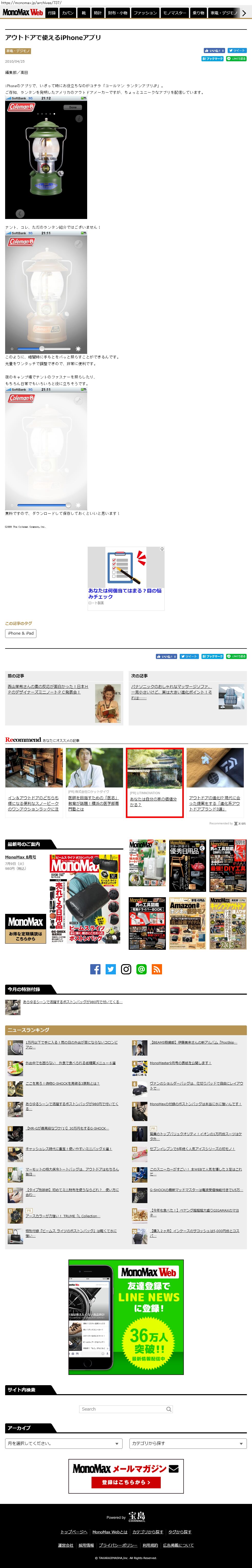Screen dimensions: 252x1568
Task: Tap the 登録はこちらから mail magazine button
Action: coord(126,1482)
